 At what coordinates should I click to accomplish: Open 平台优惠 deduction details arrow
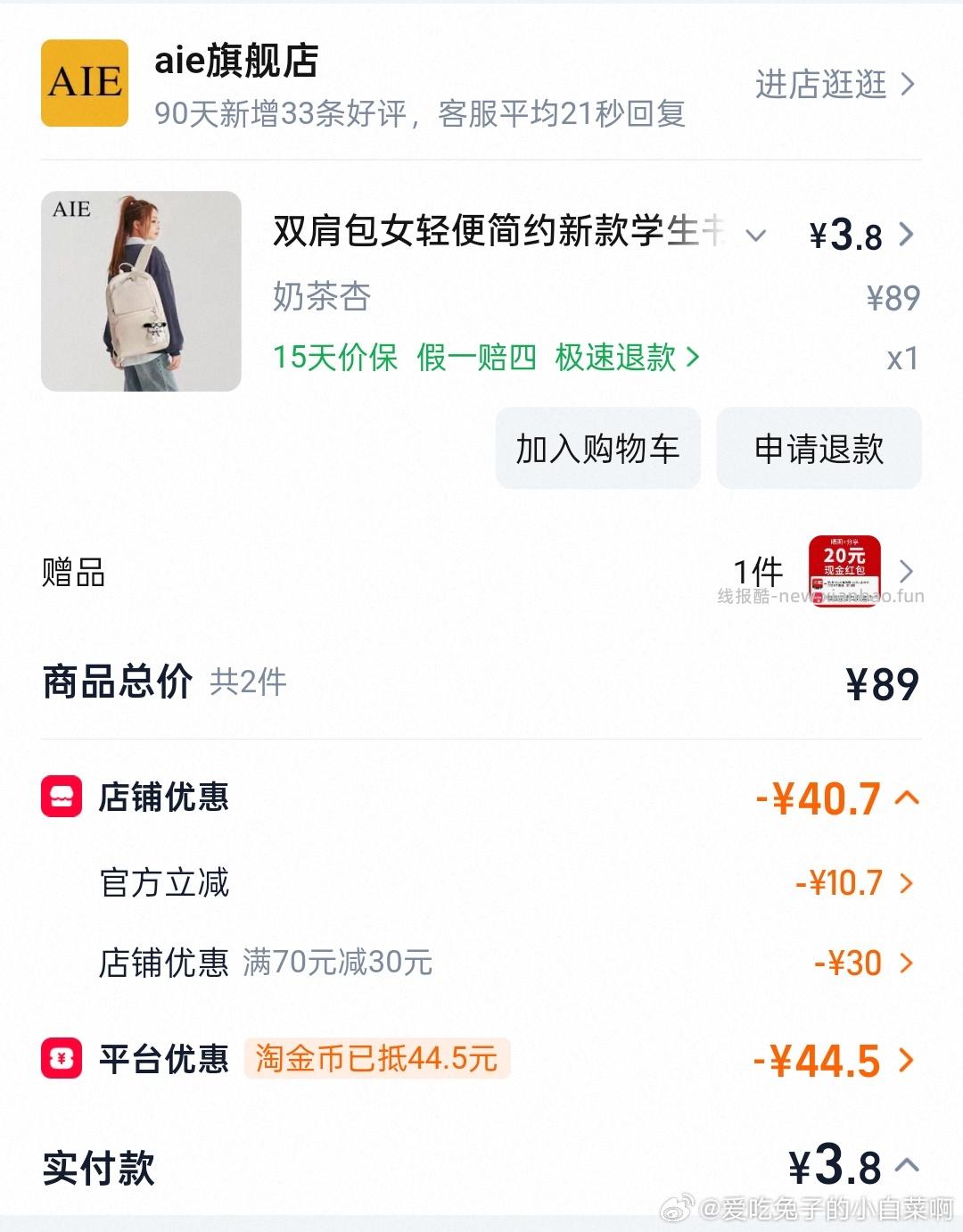coord(908,1061)
